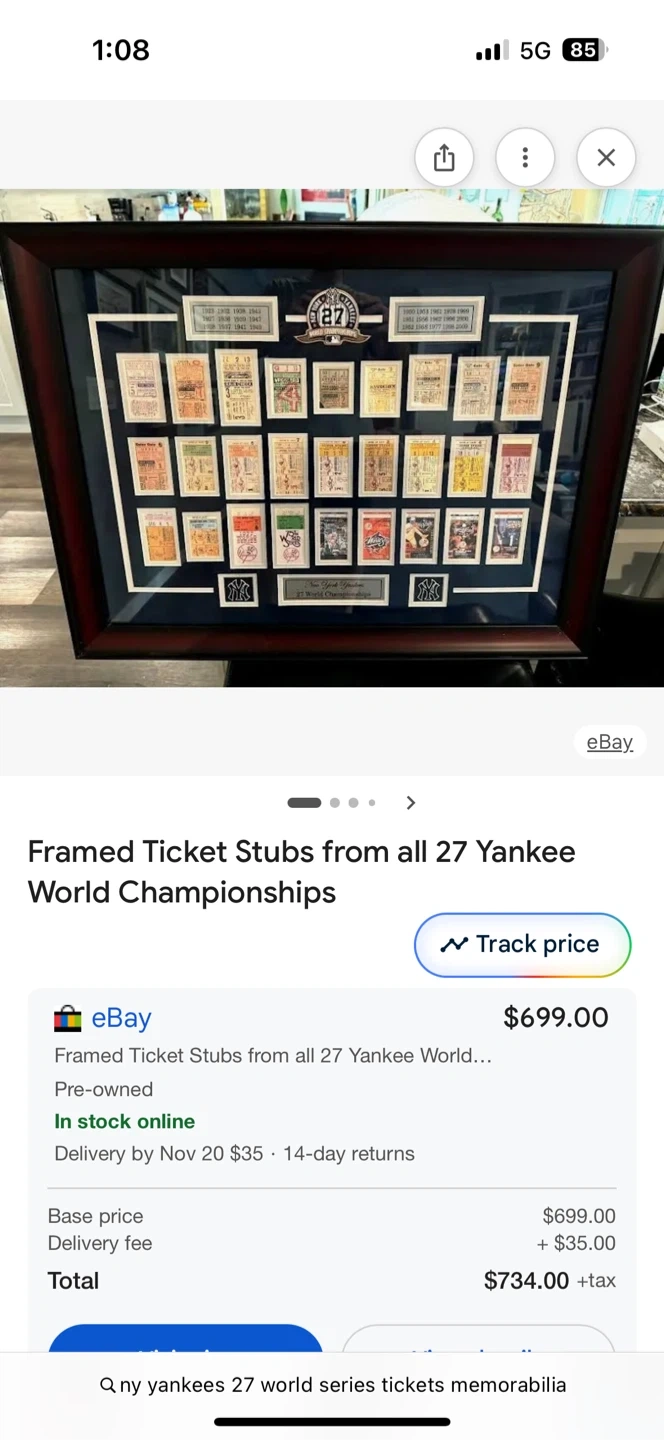Share this product listing
Viewport: 664px width, 1440px height.
tap(444, 158)
